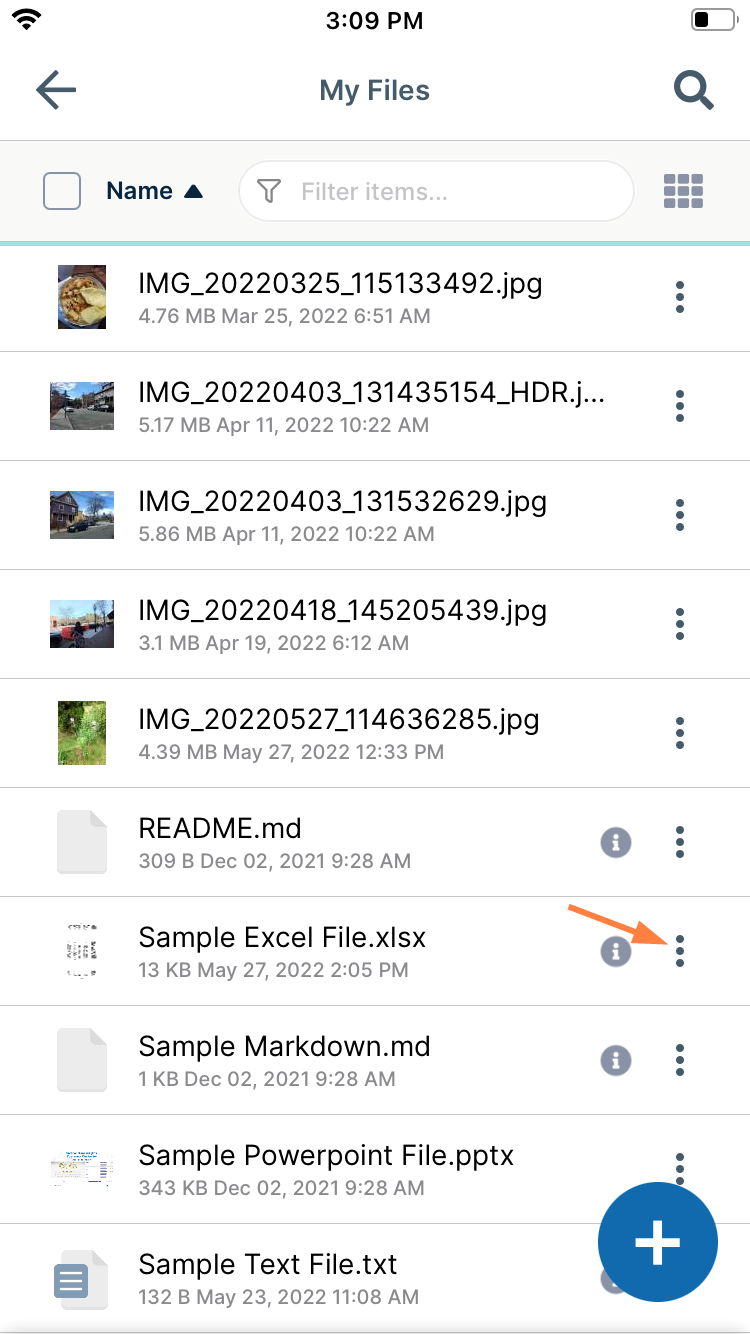Open Sample Text File.txt
750x1334 pixels.
268,1265
